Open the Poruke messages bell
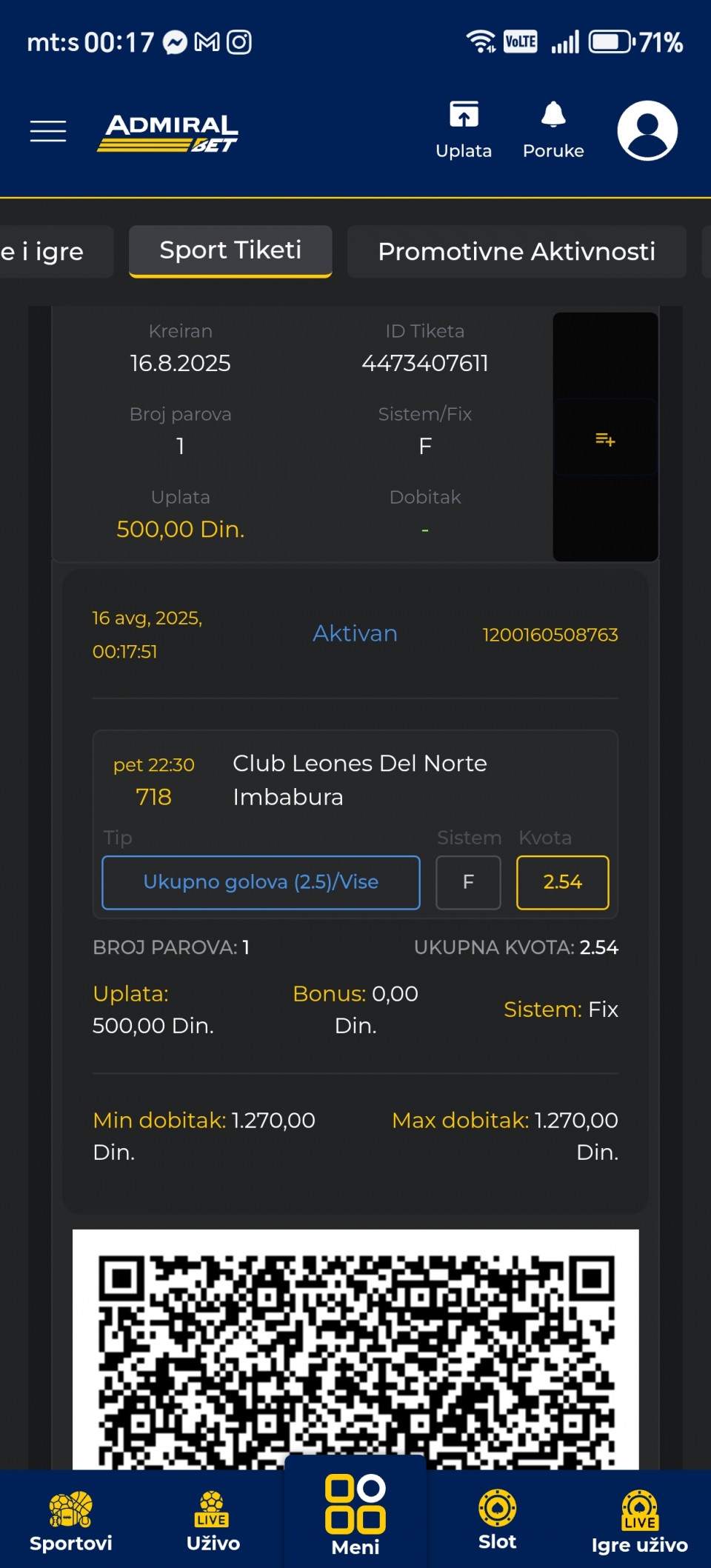Image resolution: width=711 pixels, height=1568 pixels. tap(553, 130)
